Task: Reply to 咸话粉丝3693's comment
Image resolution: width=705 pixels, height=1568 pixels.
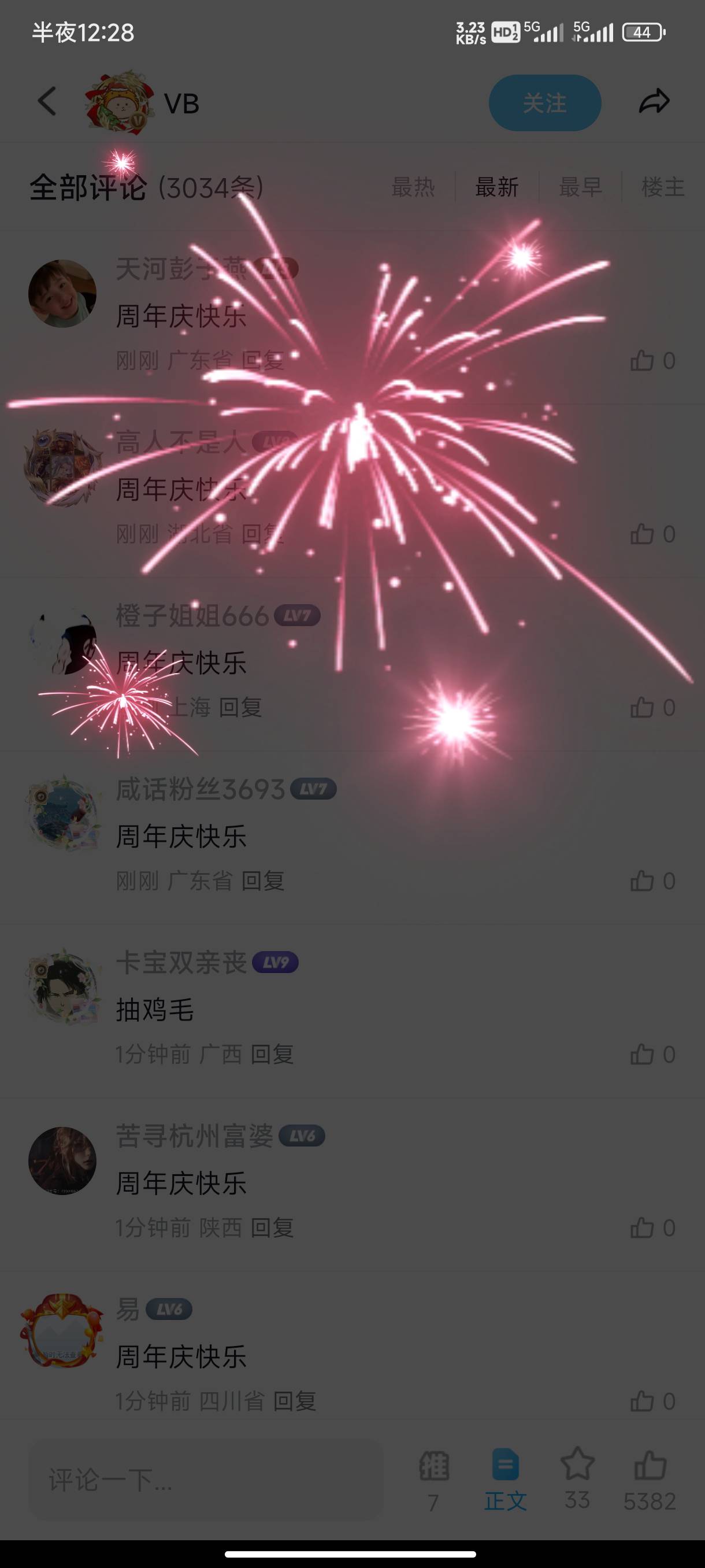Action: [263, 881]
